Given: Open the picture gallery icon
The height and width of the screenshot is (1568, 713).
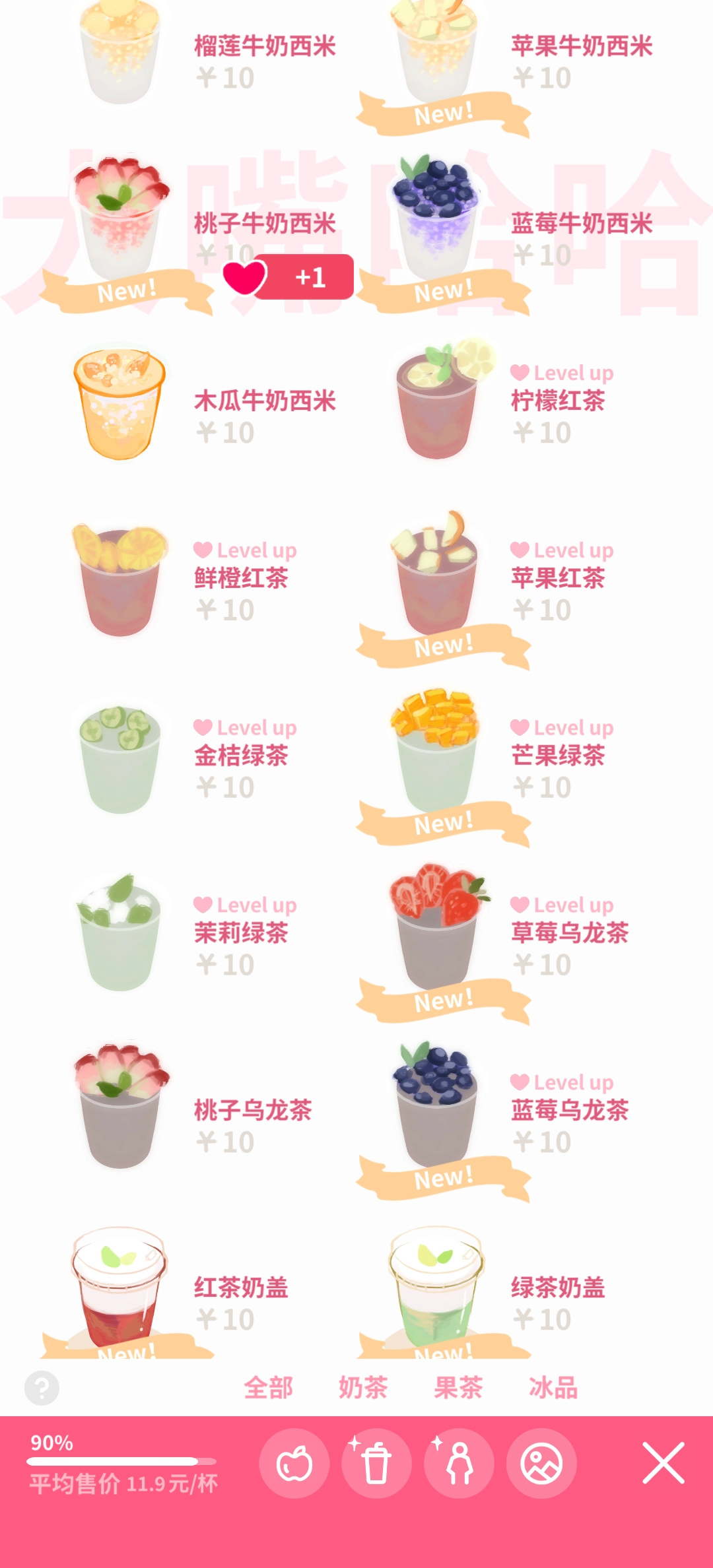Looking at the screenshot, I should coord(541,1464).
